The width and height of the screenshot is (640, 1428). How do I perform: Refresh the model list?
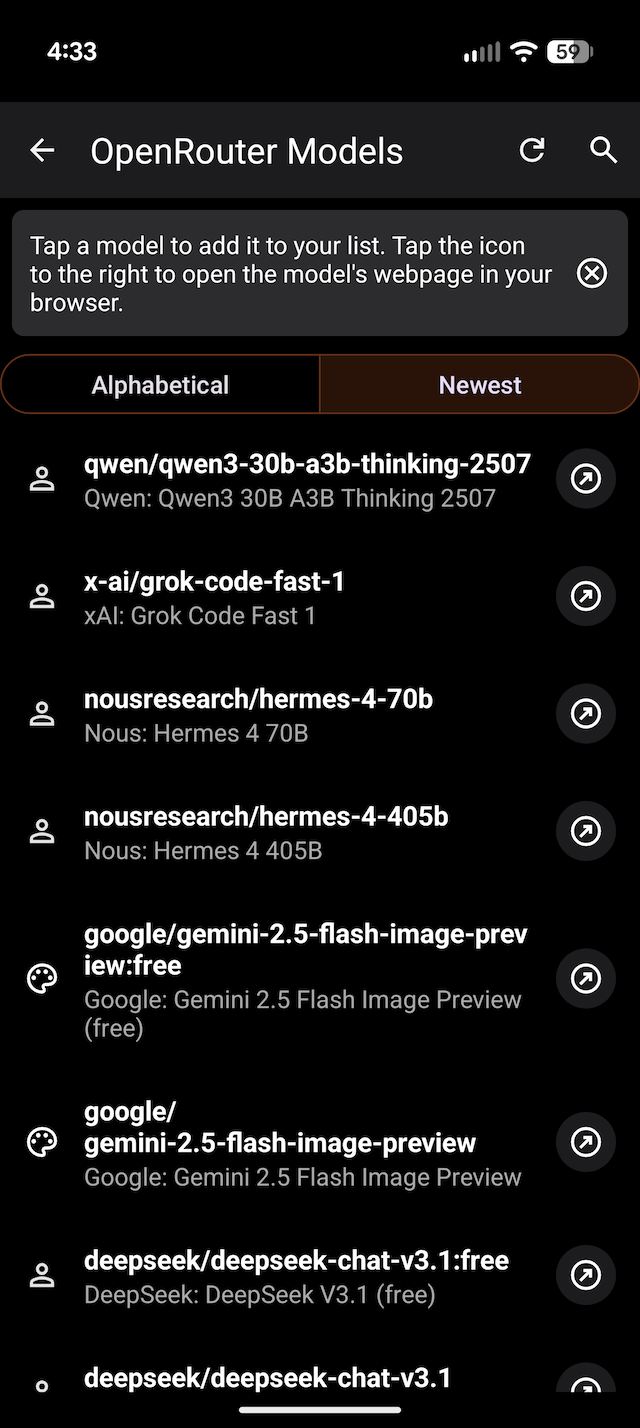tap(532, 151)
